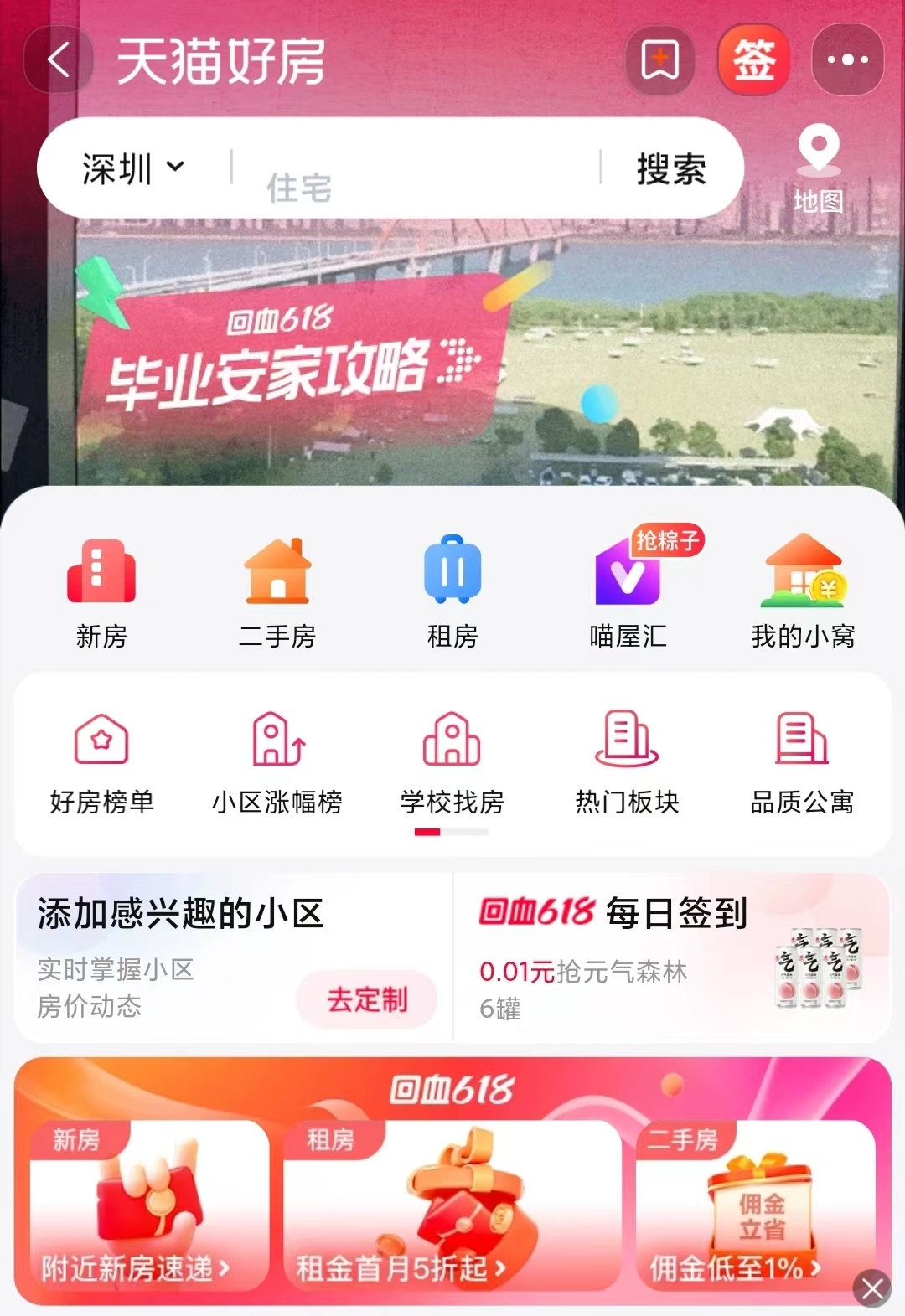905x1316 pixels.
Task: Tap the 搜索 button
Action: [x=670, y=169]
